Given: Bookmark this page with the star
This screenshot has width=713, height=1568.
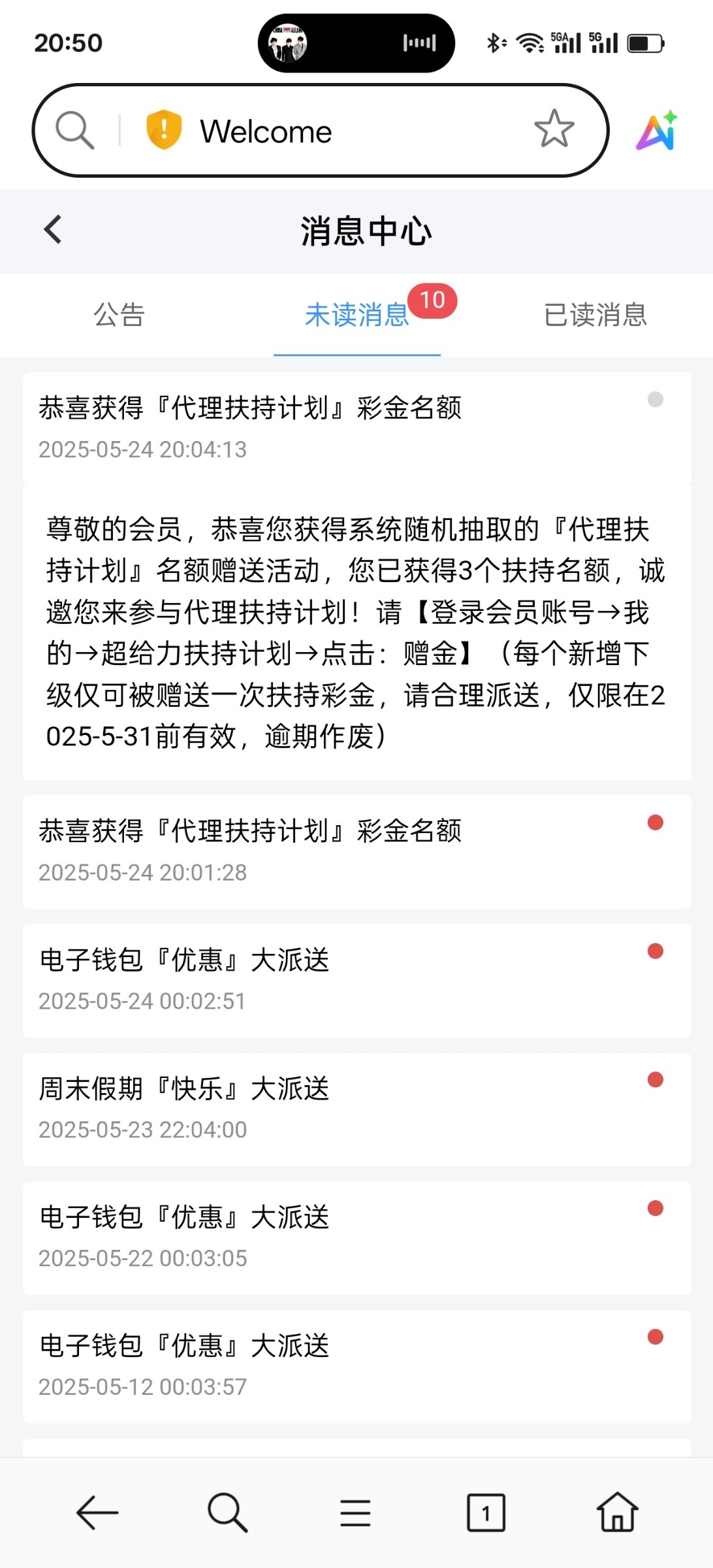Looking at the screenshot, I should [554, 129].
